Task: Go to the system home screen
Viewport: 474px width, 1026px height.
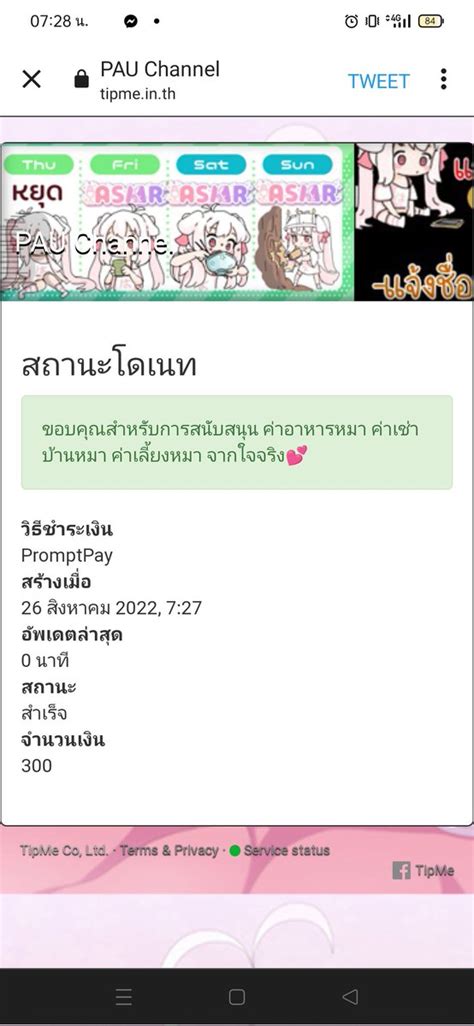Action: coord(237,997)
